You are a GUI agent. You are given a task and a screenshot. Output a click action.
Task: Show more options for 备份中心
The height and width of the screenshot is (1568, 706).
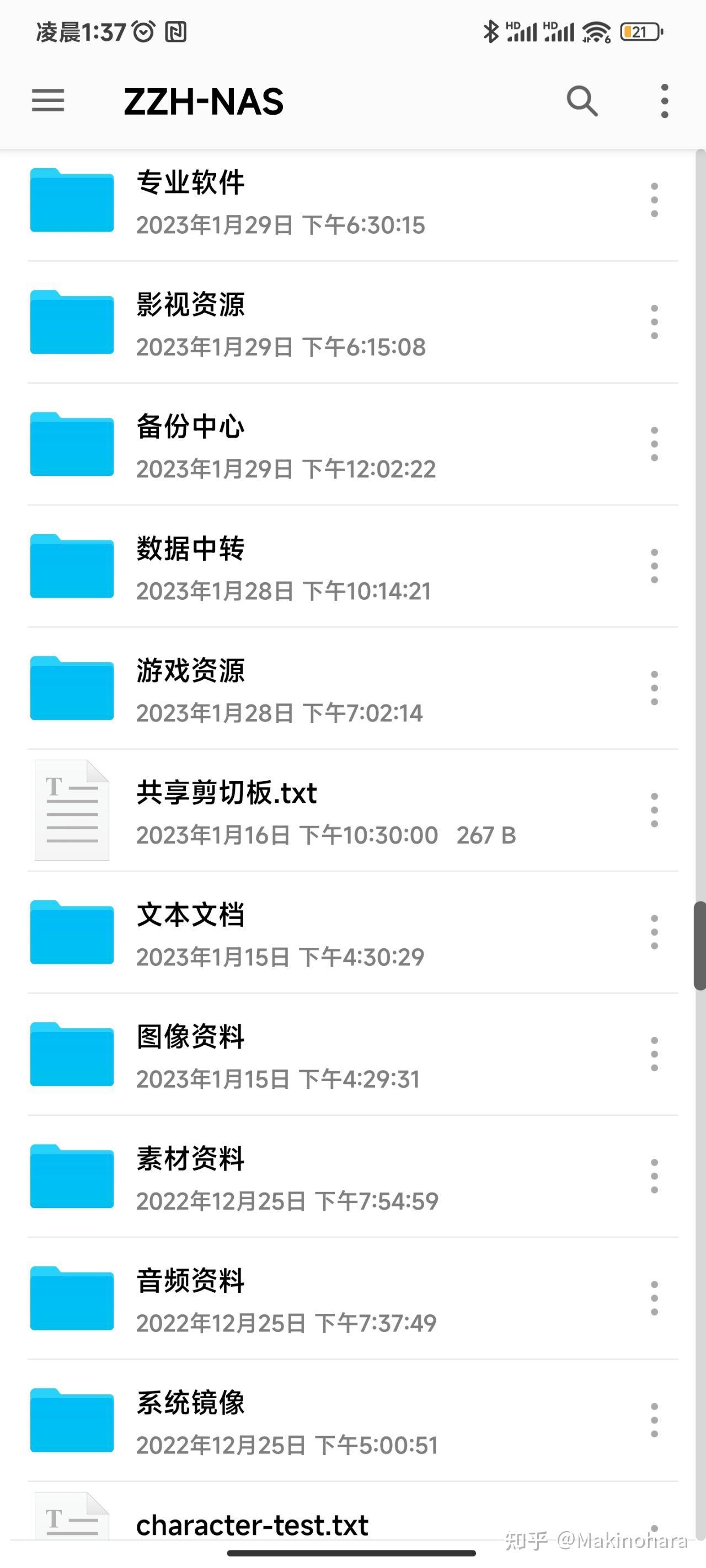654,444
